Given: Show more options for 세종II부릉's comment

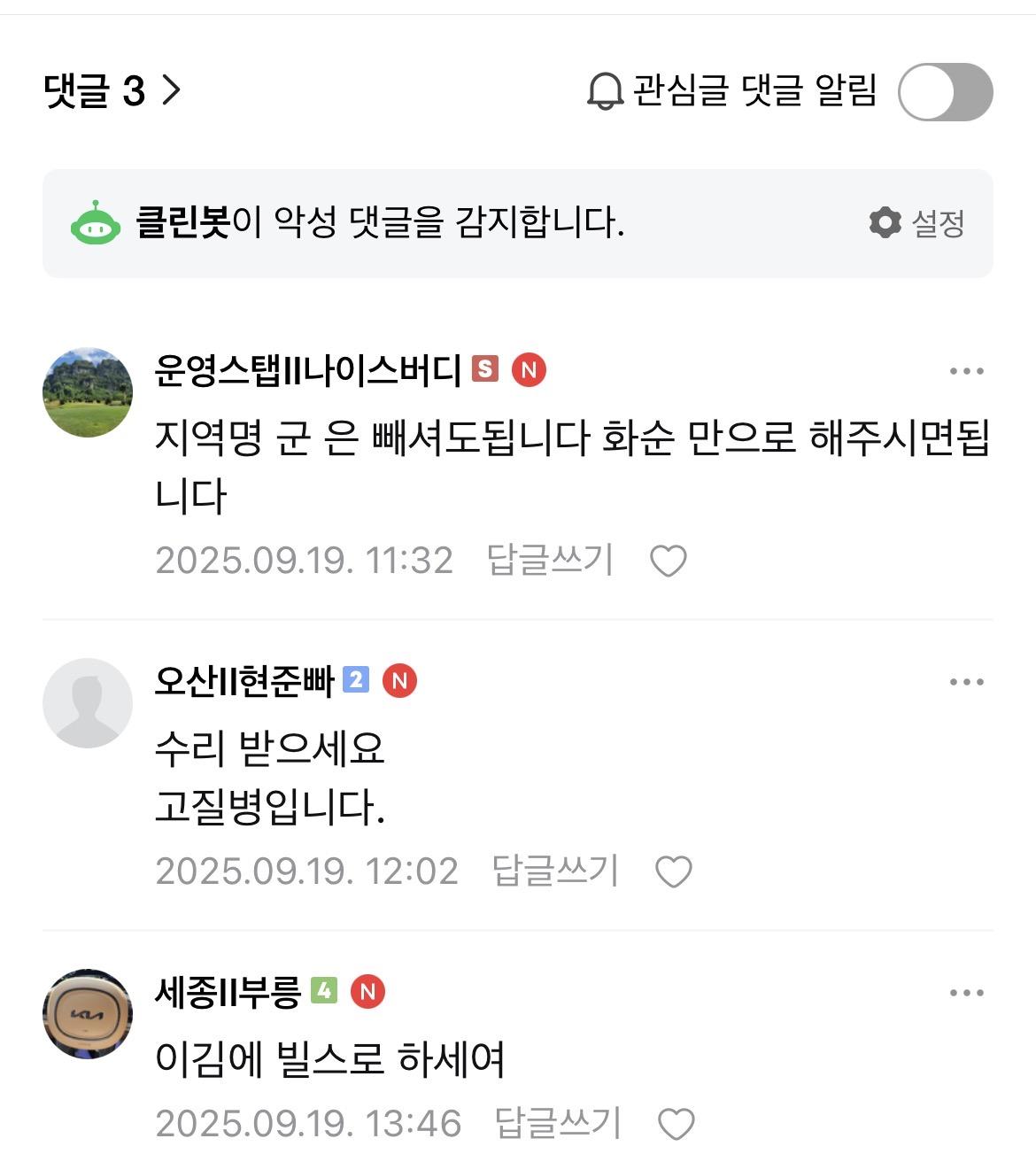Looking at the screenshot, I should click(x=966, y=993).
